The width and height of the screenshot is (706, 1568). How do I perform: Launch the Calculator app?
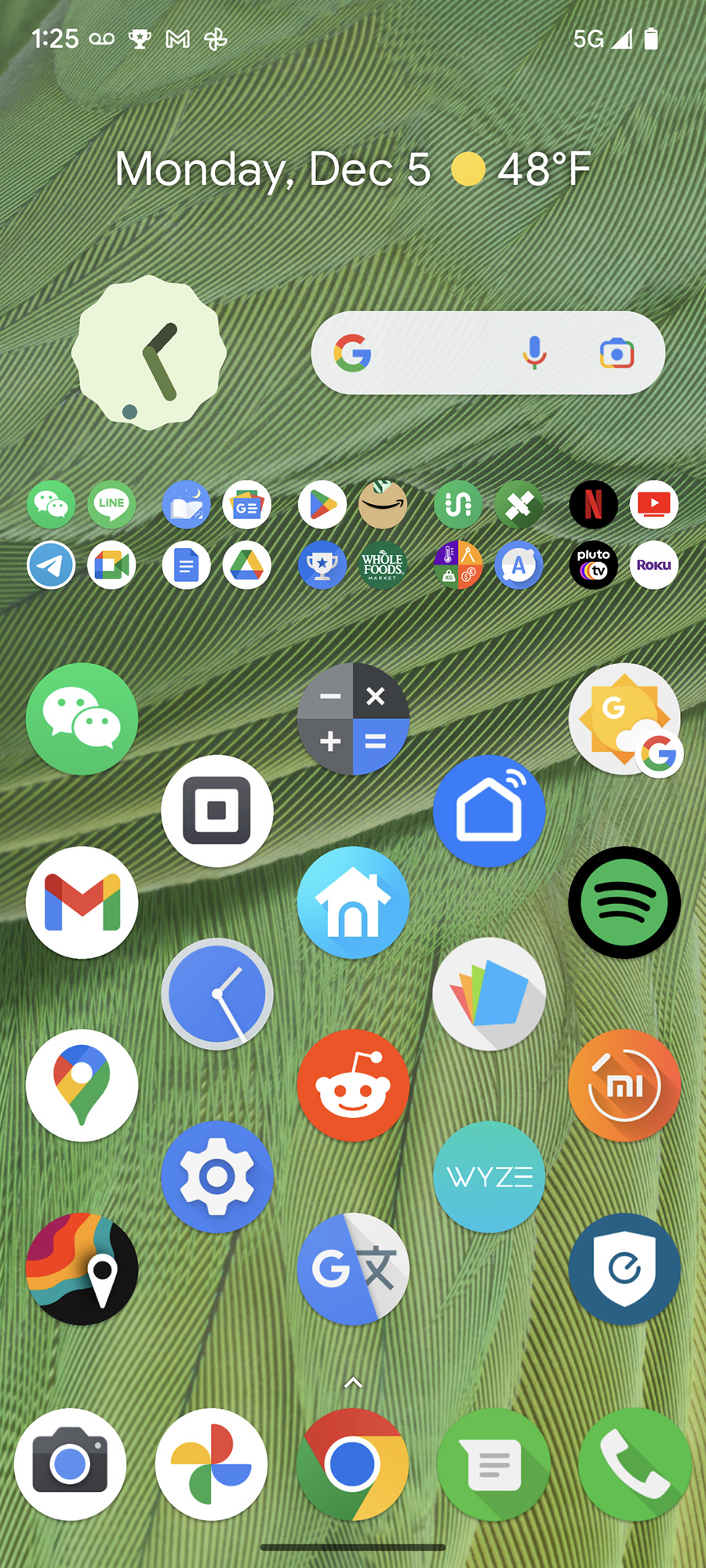tap(353, 719)
